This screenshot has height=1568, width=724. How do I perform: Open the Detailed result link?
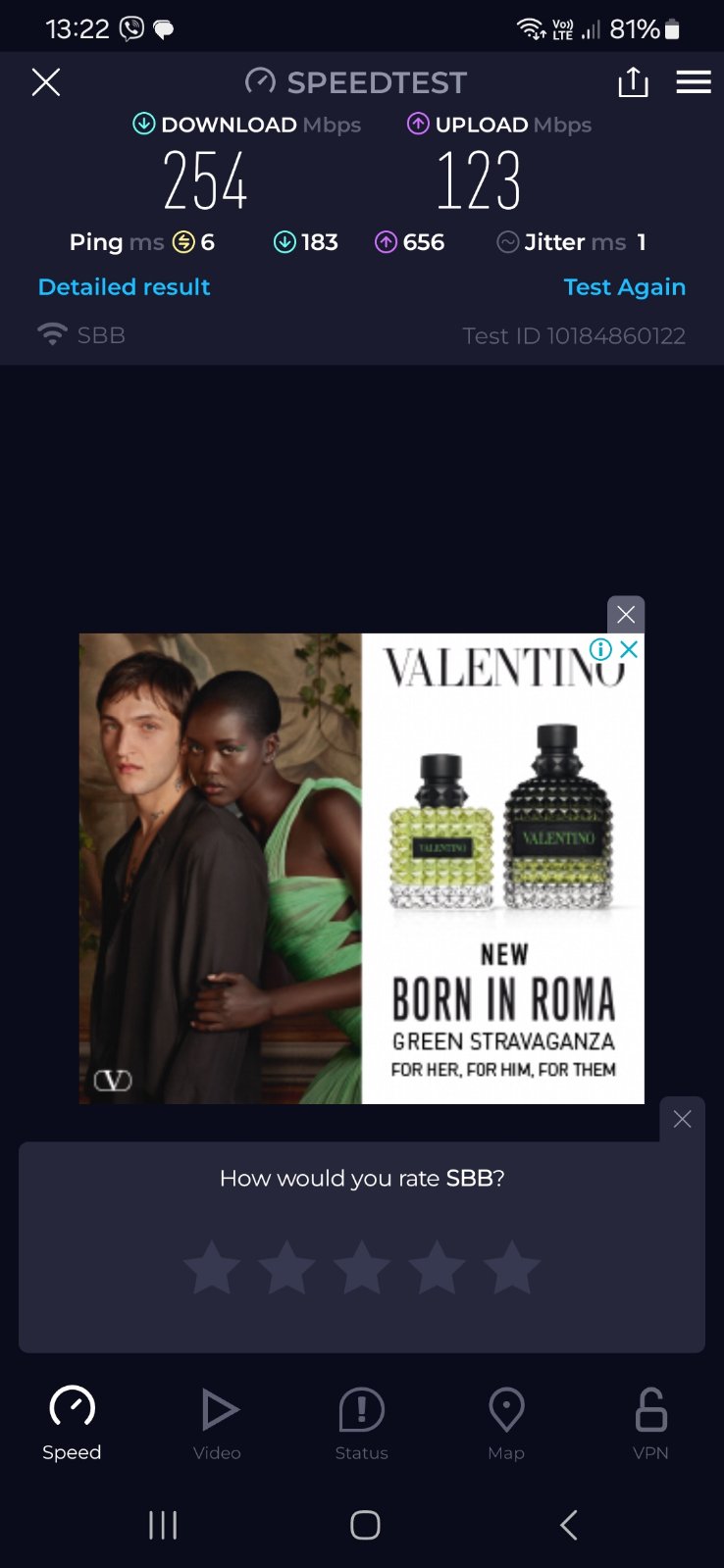[124, 287]
